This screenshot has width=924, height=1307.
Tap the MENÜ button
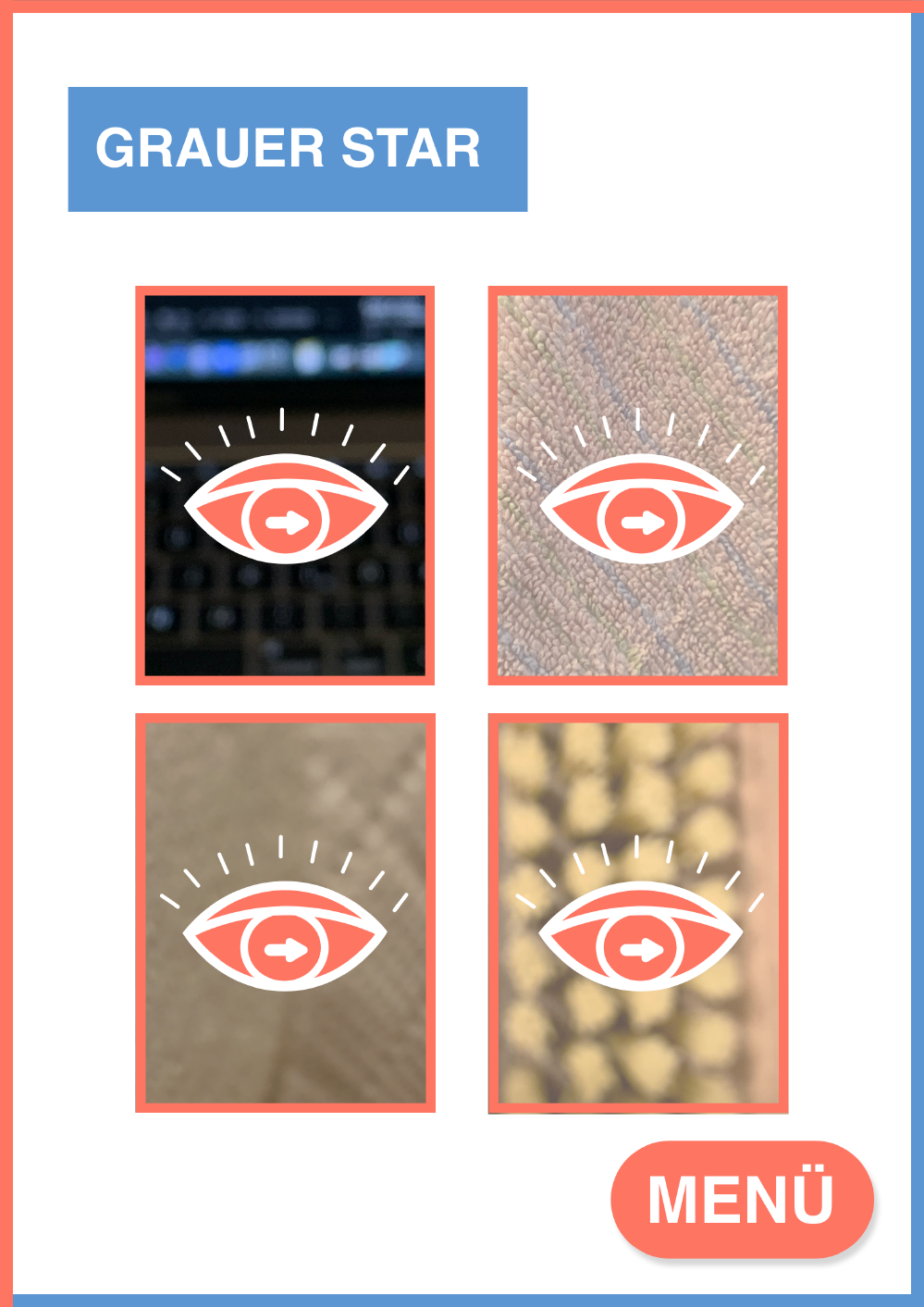pos(742,1200)
